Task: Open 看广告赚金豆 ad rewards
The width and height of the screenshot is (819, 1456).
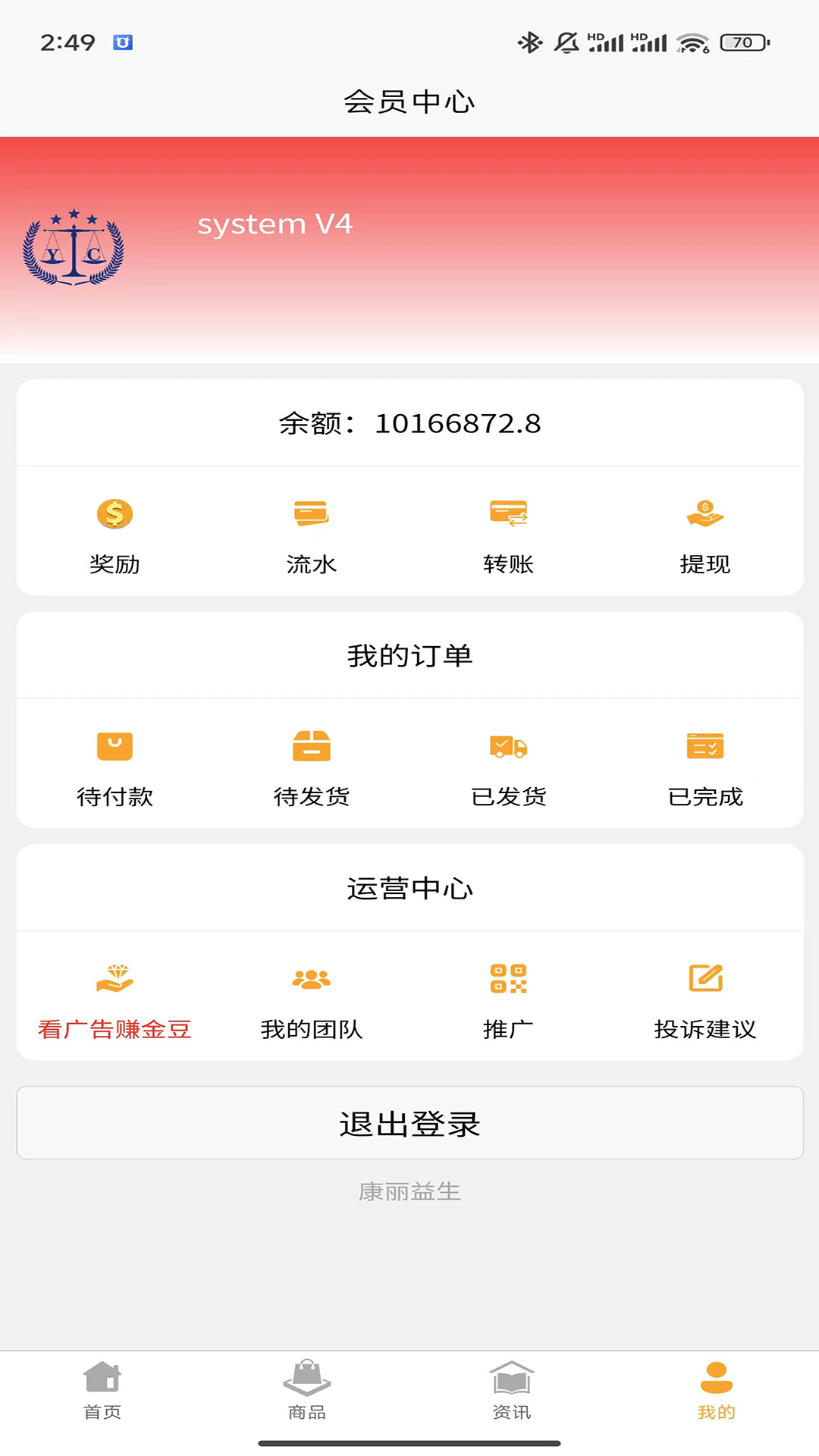Action: pos(115,999)
